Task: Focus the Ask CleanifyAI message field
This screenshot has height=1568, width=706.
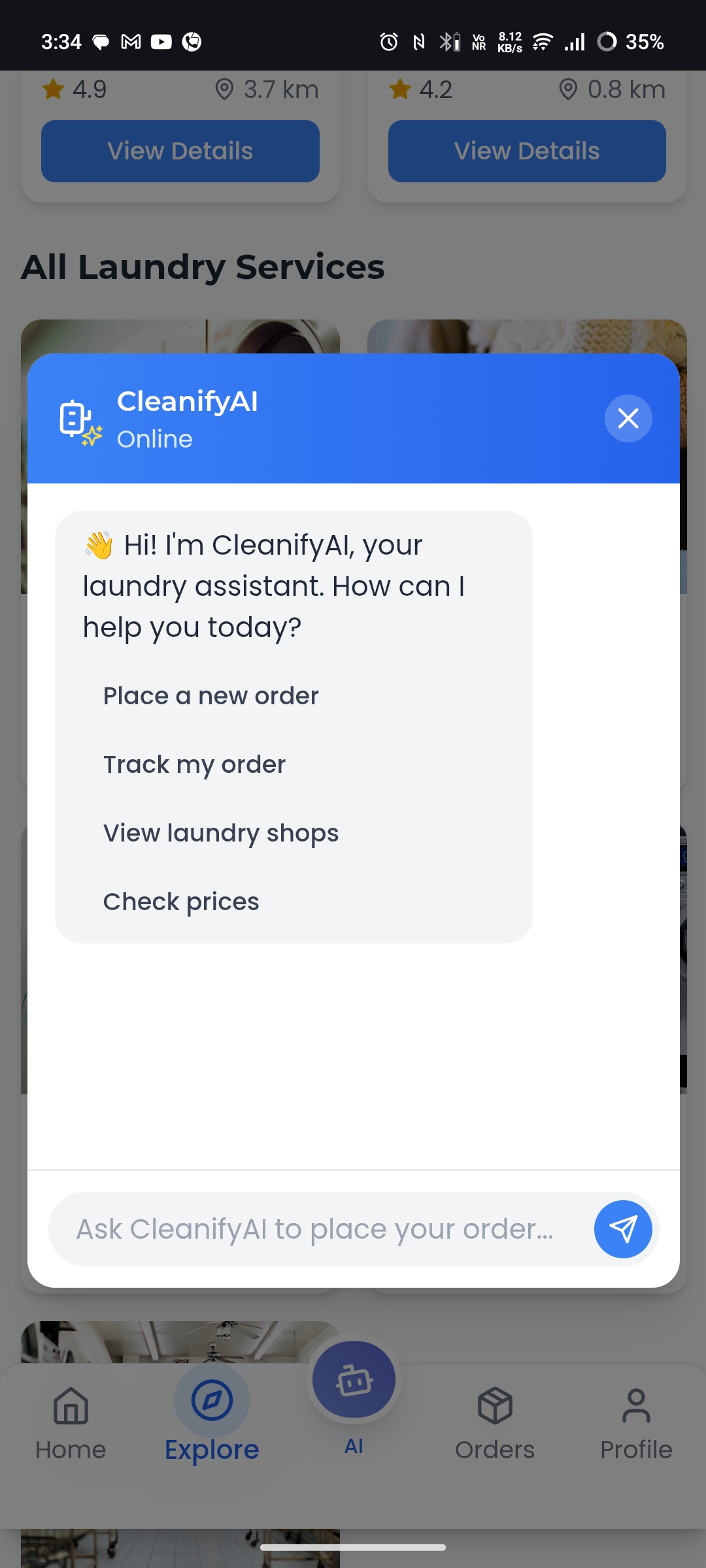Action: click(x=315, y=1230)
